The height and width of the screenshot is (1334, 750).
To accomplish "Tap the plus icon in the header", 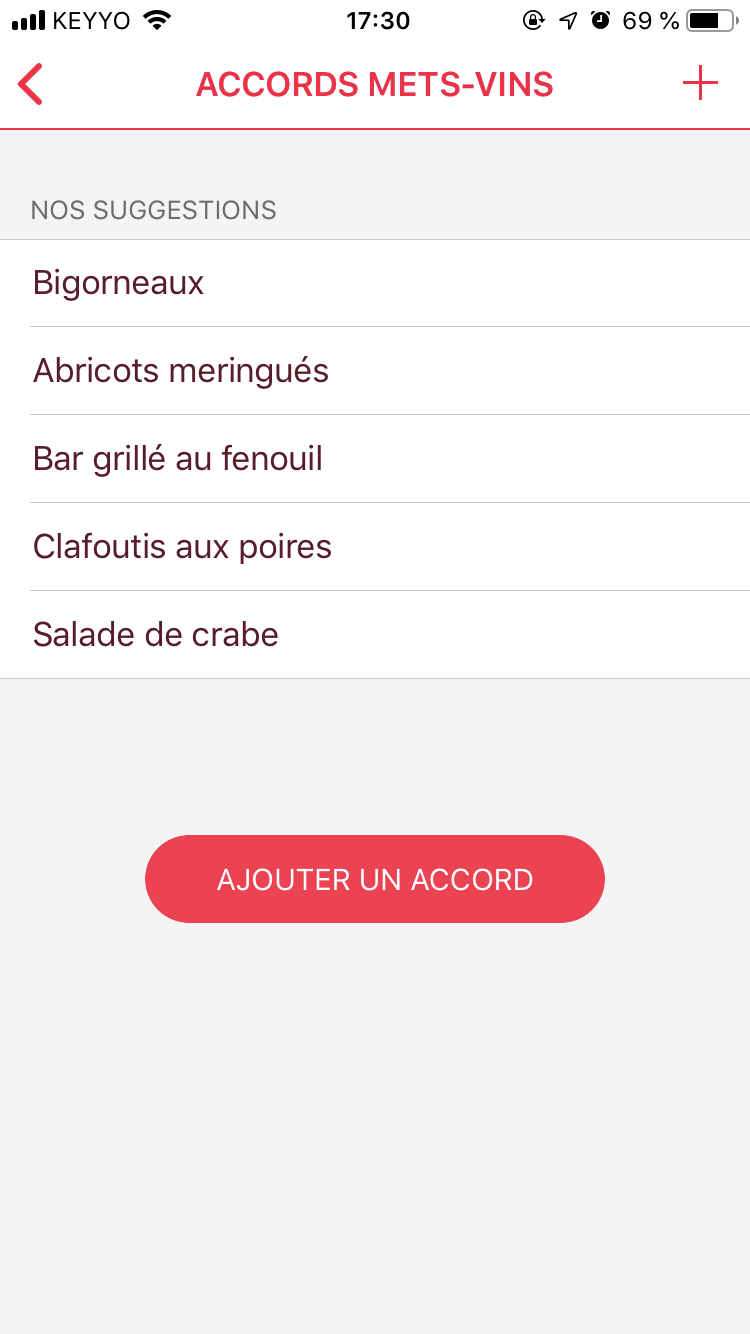I will pos(700,83).
